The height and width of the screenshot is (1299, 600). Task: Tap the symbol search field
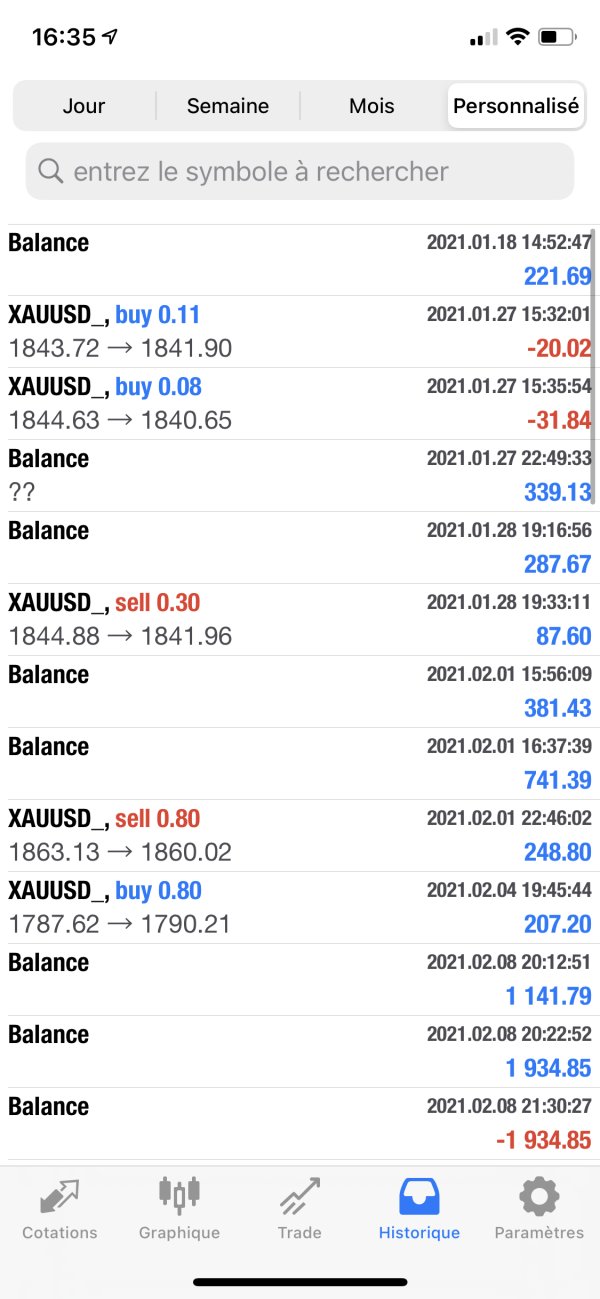(x=300, y=171)
